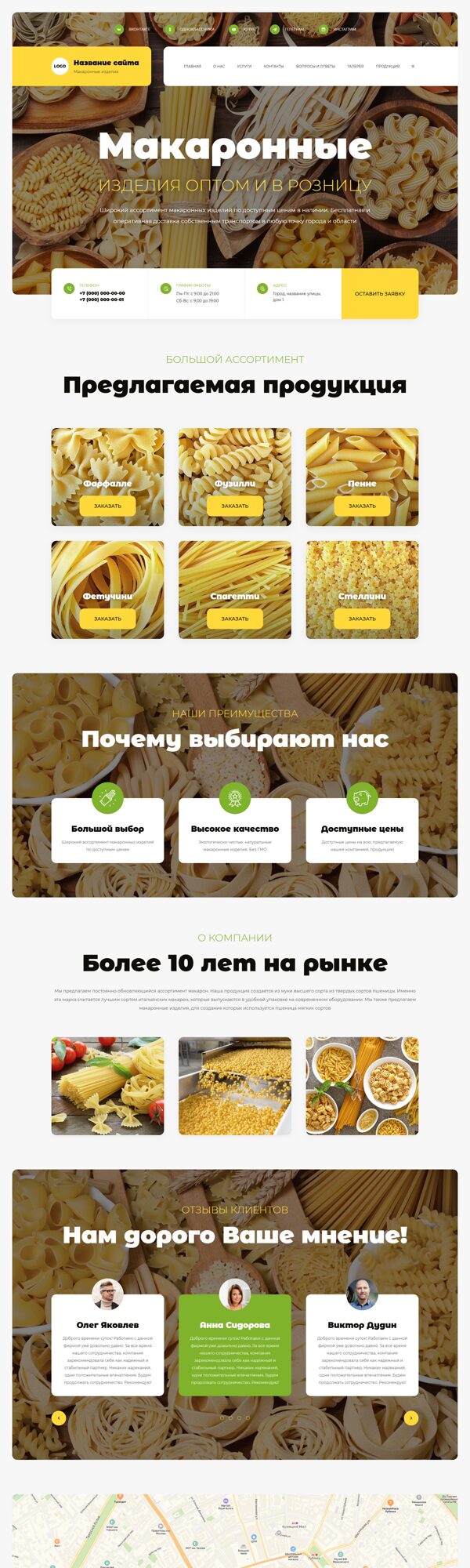Order Спагетти with its Заказать button
This screenshot has height=1568, width=470.
pos(235,619)
